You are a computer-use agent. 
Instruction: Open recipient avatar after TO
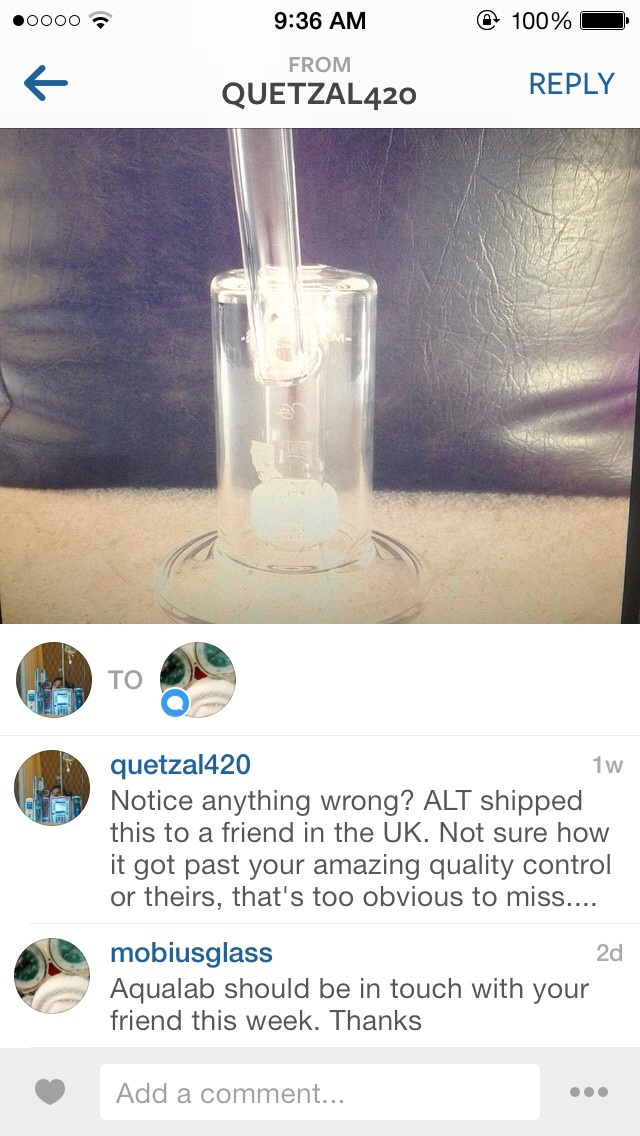pyautogui.click(x=198, y=680)
